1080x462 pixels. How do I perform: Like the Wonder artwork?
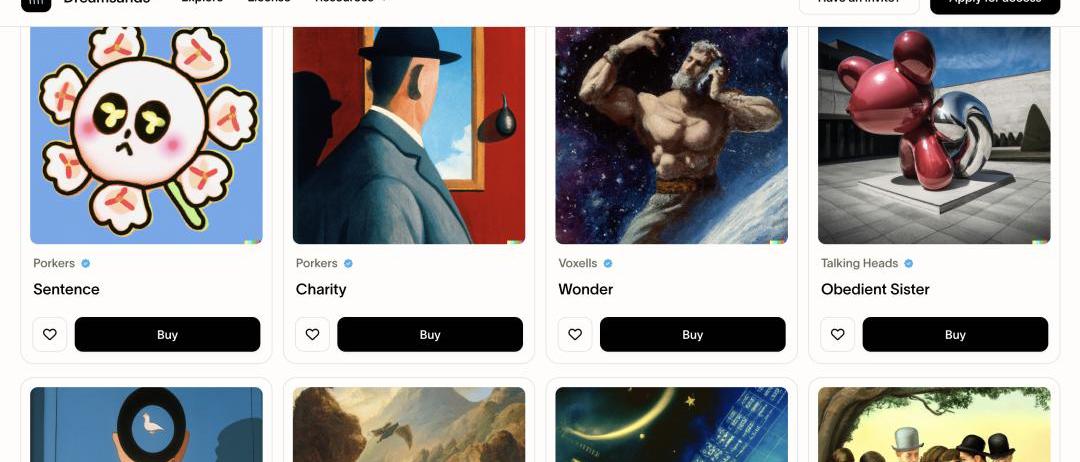point(575,335)
